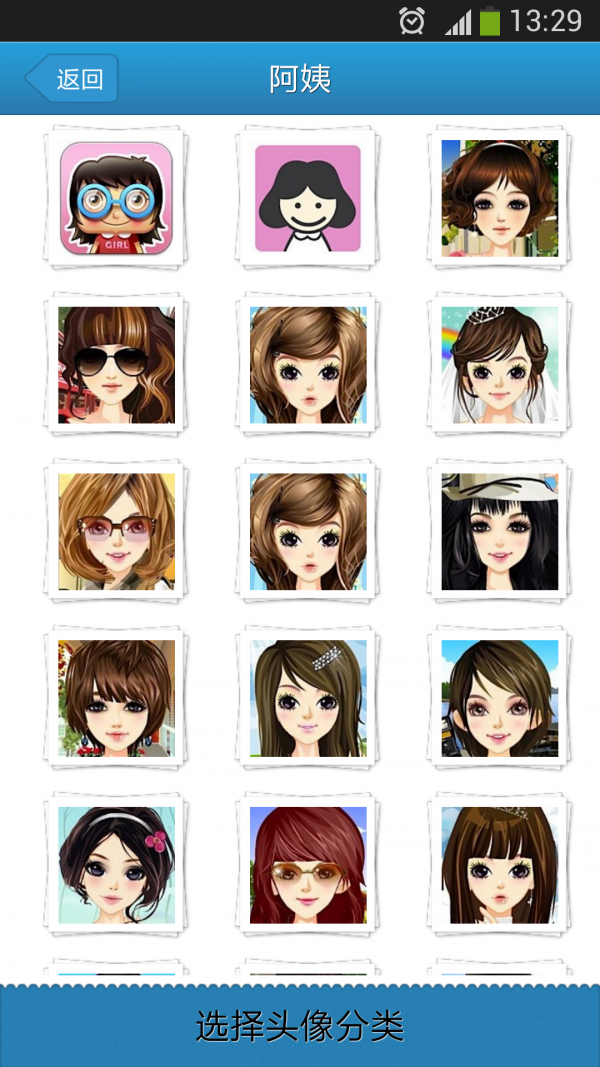The width and height of the screenshot is (600, 1067).
Task: Pick the short brown pixie cut avatar with necklace
Action: pos(116,697)
